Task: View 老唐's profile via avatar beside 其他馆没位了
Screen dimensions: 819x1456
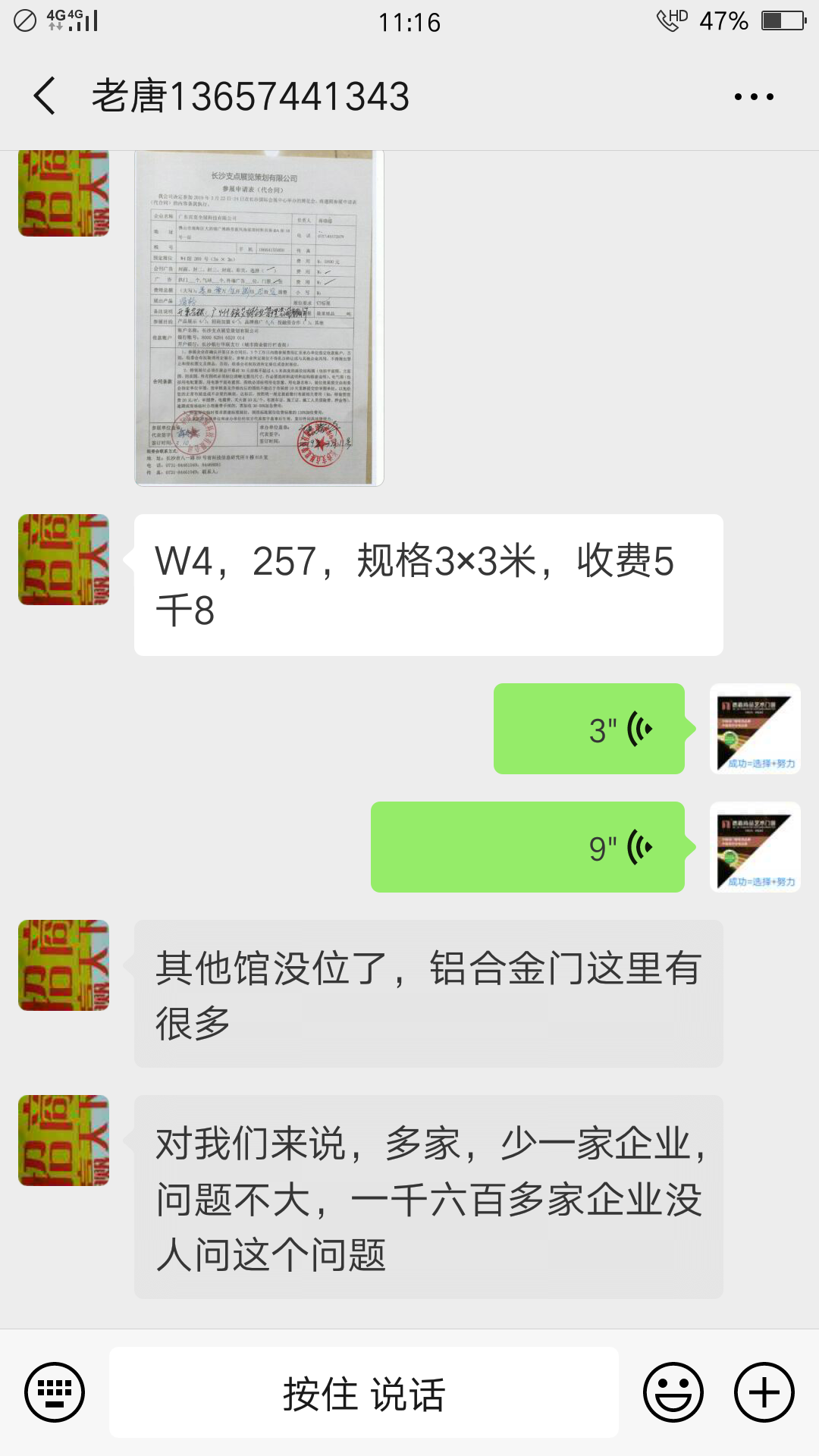Action: point(64,965)
